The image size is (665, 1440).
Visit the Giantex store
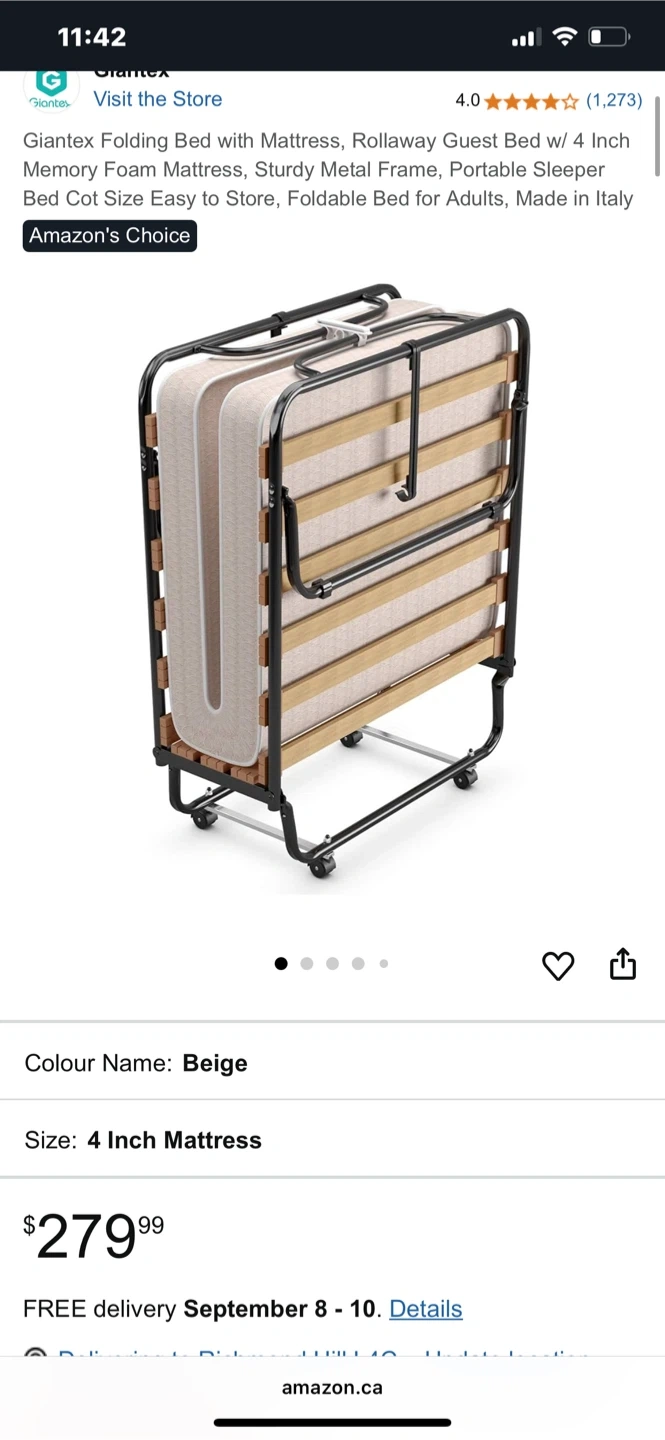[157, 99]
